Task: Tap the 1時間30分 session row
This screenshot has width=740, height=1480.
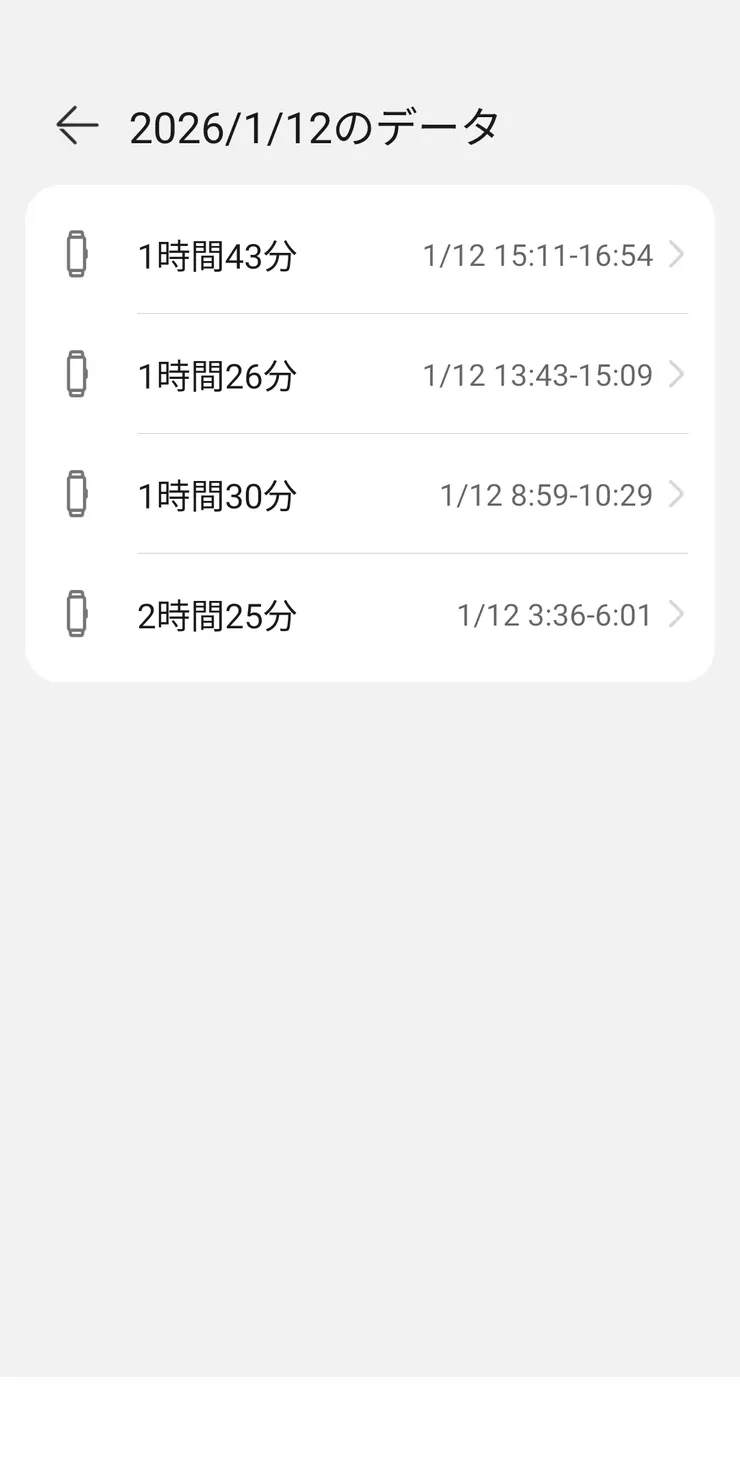Action: (370, 494)
